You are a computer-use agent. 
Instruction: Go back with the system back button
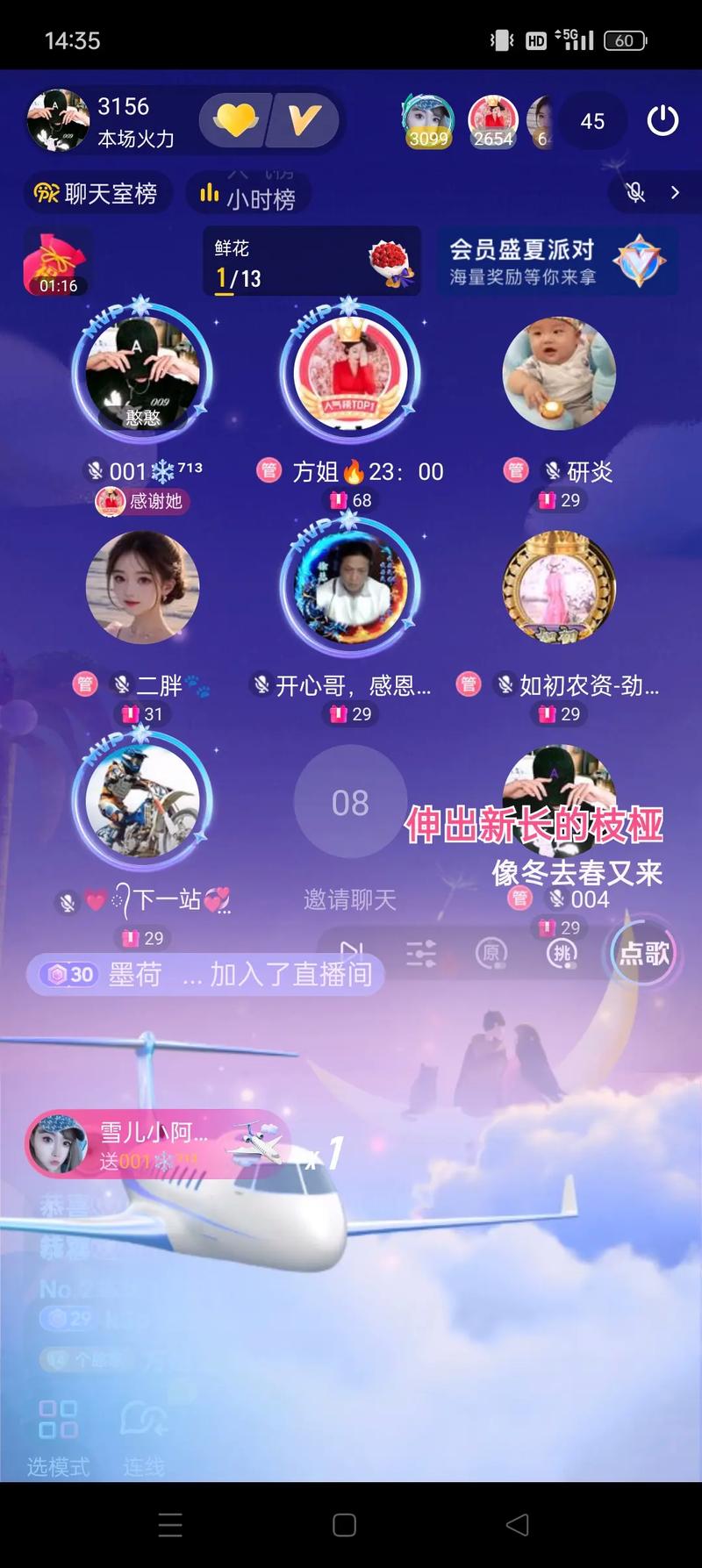[518, 1525]
